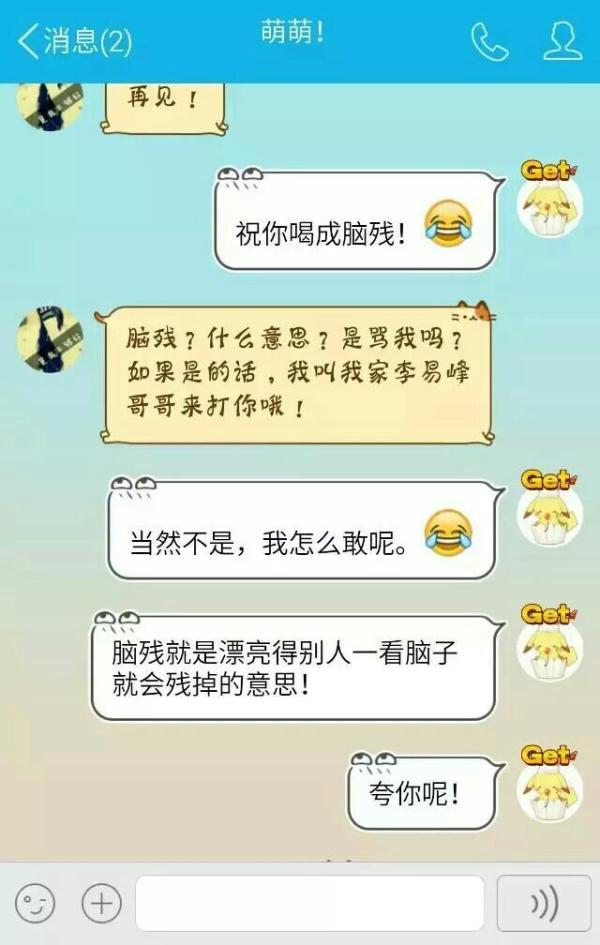
Task: Focus the message text field
Action: pos(310,904)
